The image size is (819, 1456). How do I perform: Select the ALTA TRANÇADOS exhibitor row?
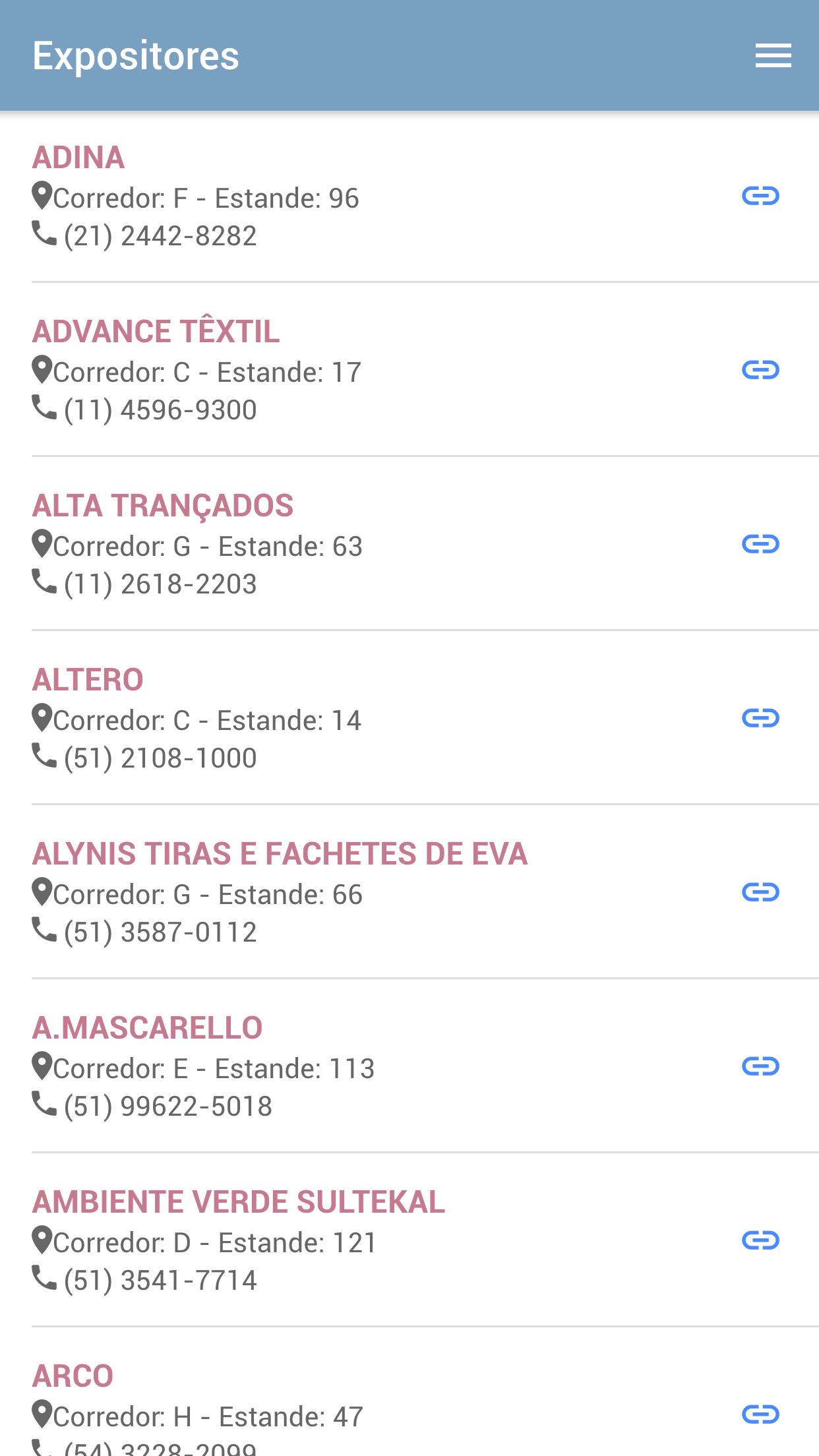(409, 544)
